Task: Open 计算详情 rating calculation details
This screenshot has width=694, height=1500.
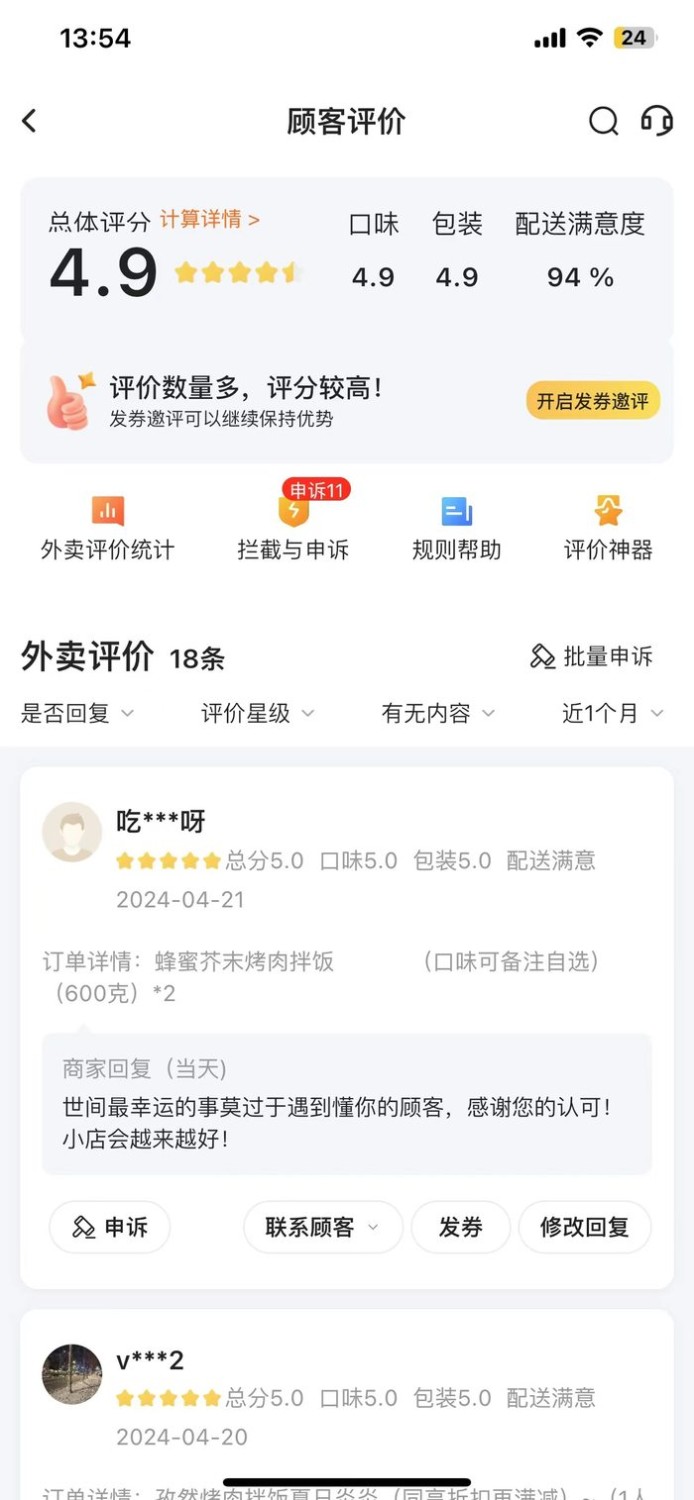Action: coord(210,219)
